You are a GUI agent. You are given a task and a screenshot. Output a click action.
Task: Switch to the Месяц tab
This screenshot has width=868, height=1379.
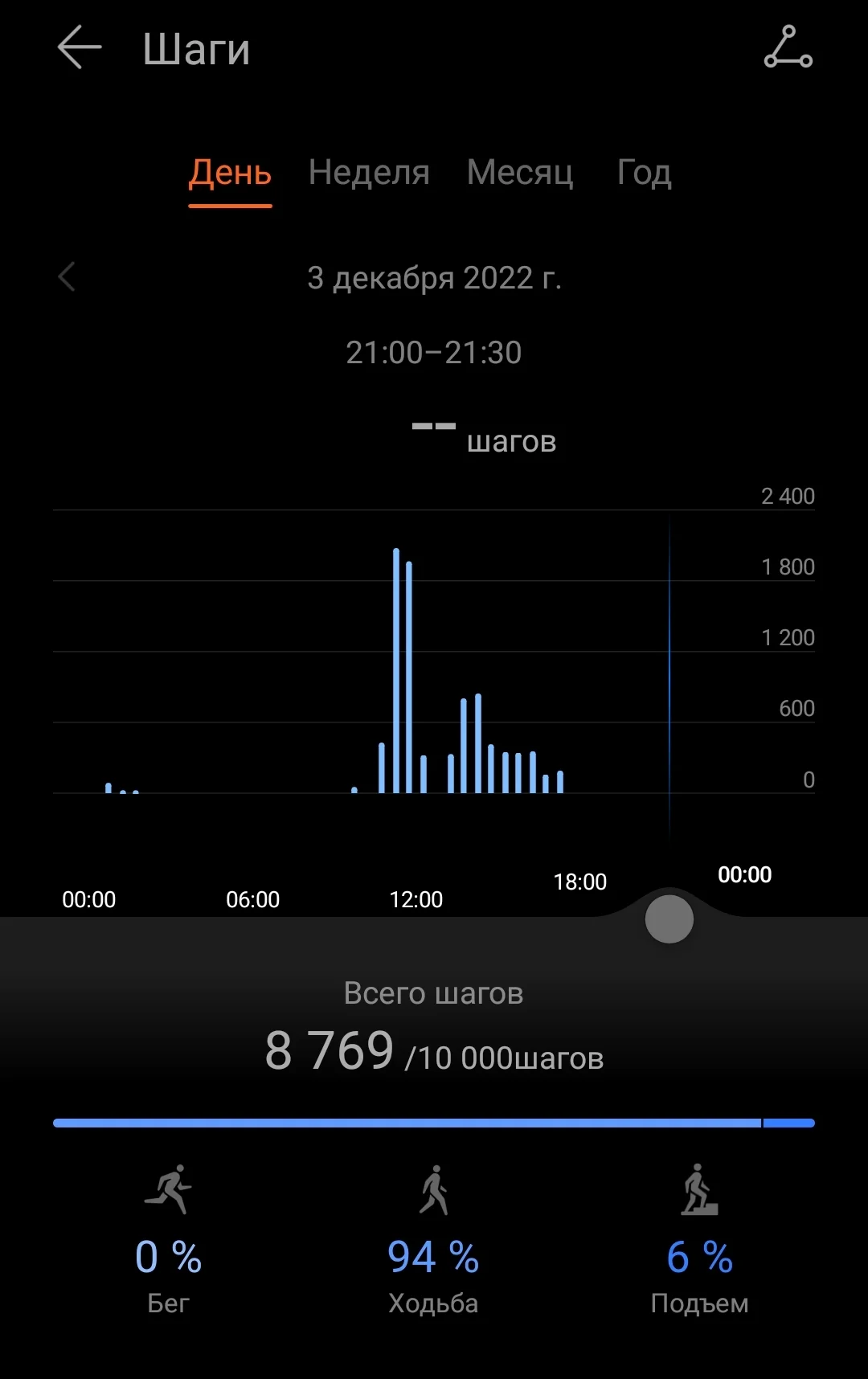(520, 173)
